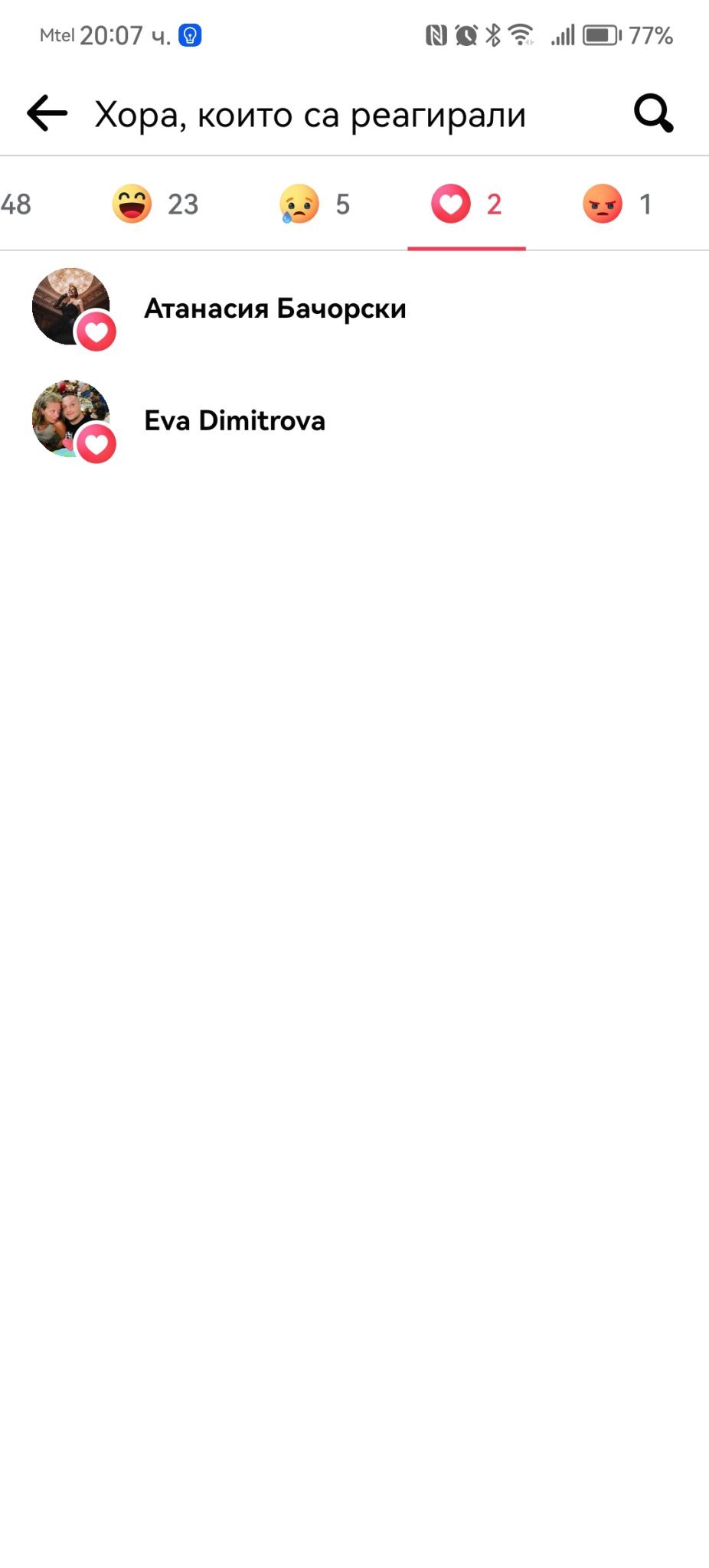Viewport: 709px width, 1568px height.
Task: Open Атанасия Бачорски's profile
Action: click(275, 309)
